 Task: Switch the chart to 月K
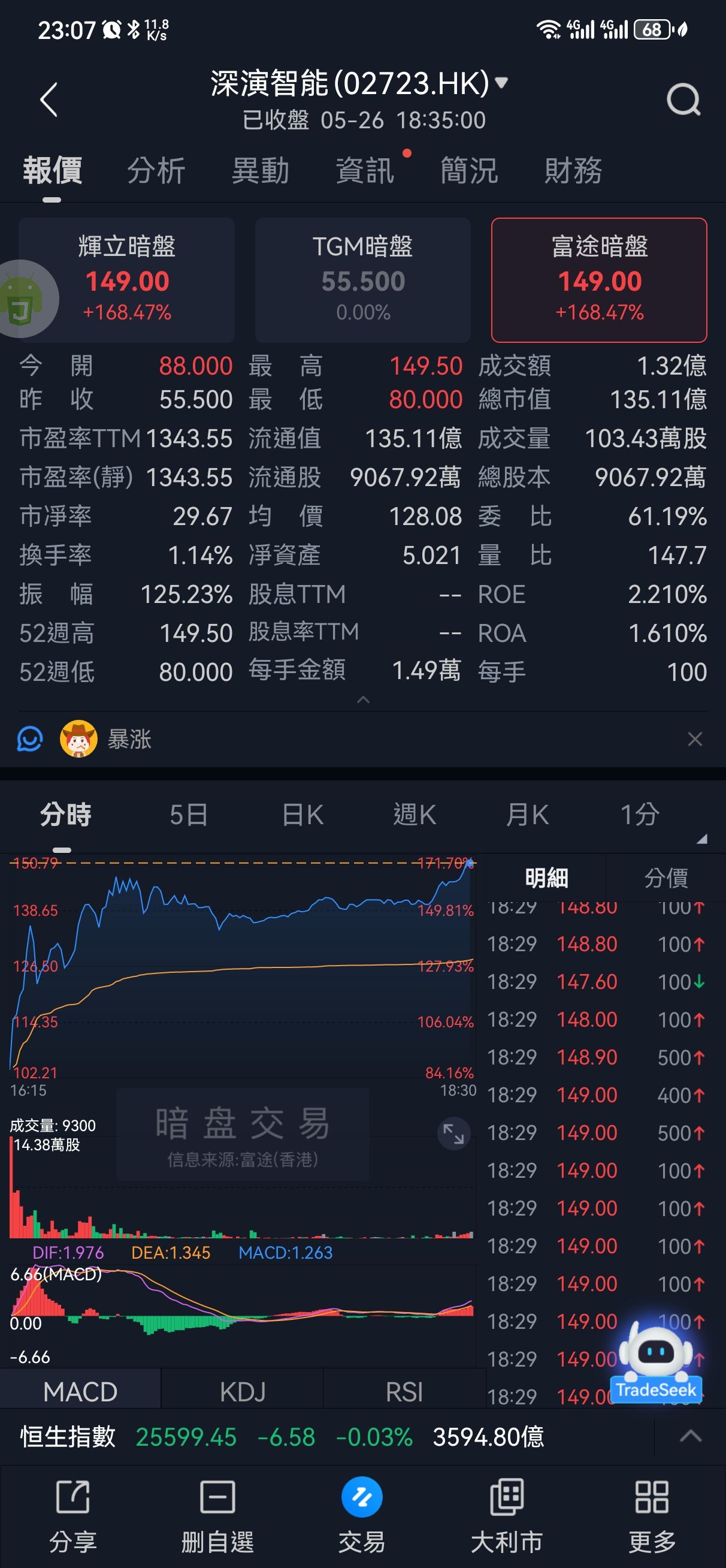coord(527,815)
